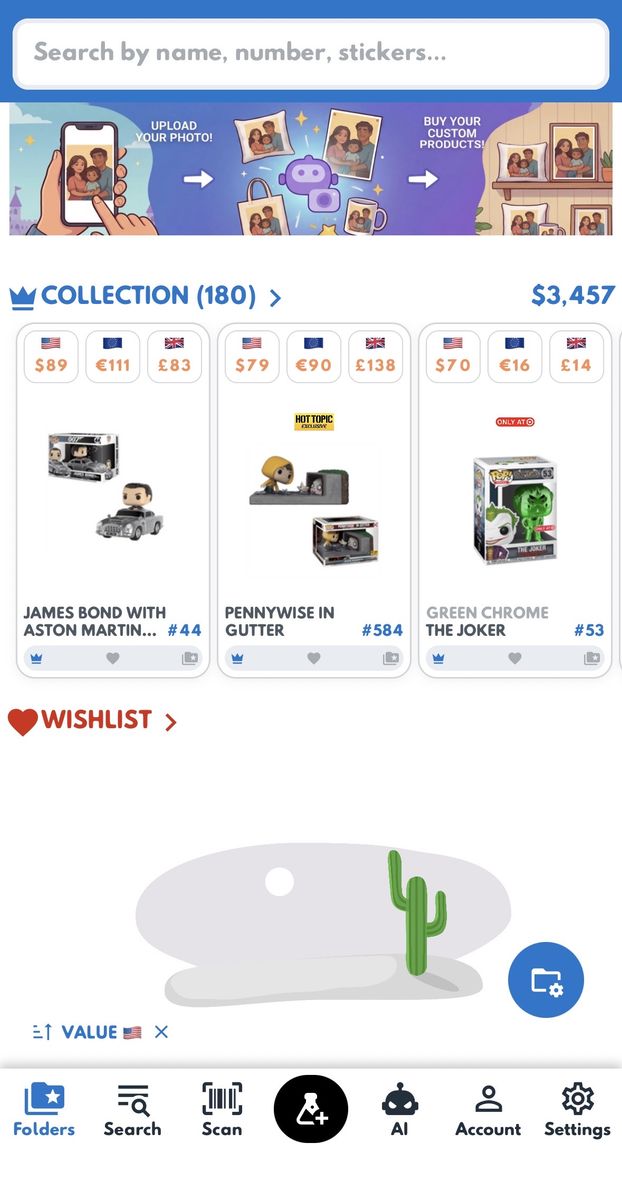Clear the Value sort filter

coord(161,1032)
